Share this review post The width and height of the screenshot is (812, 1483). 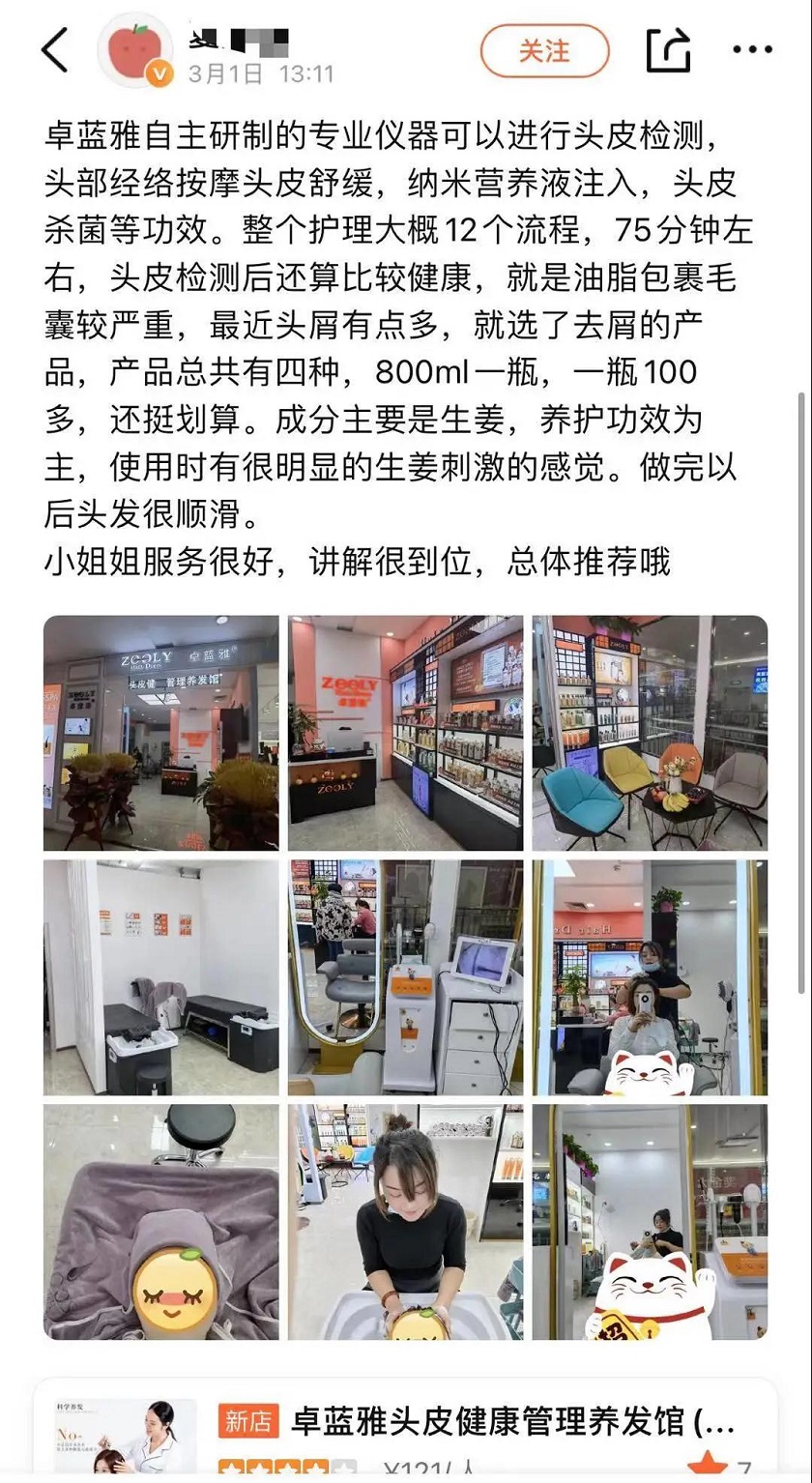point(668,50)
